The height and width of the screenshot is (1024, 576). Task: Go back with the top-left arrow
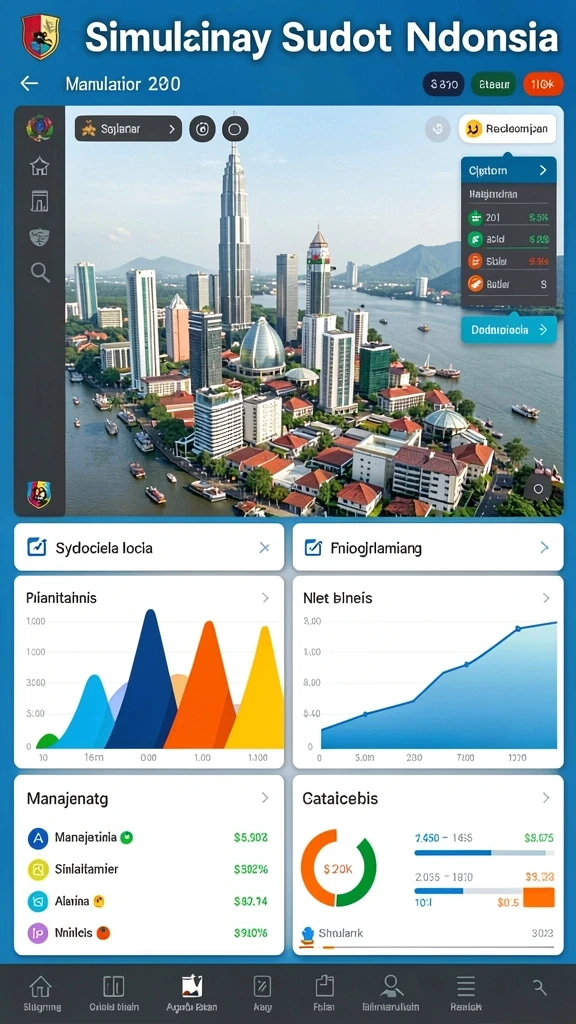(29, 84)
